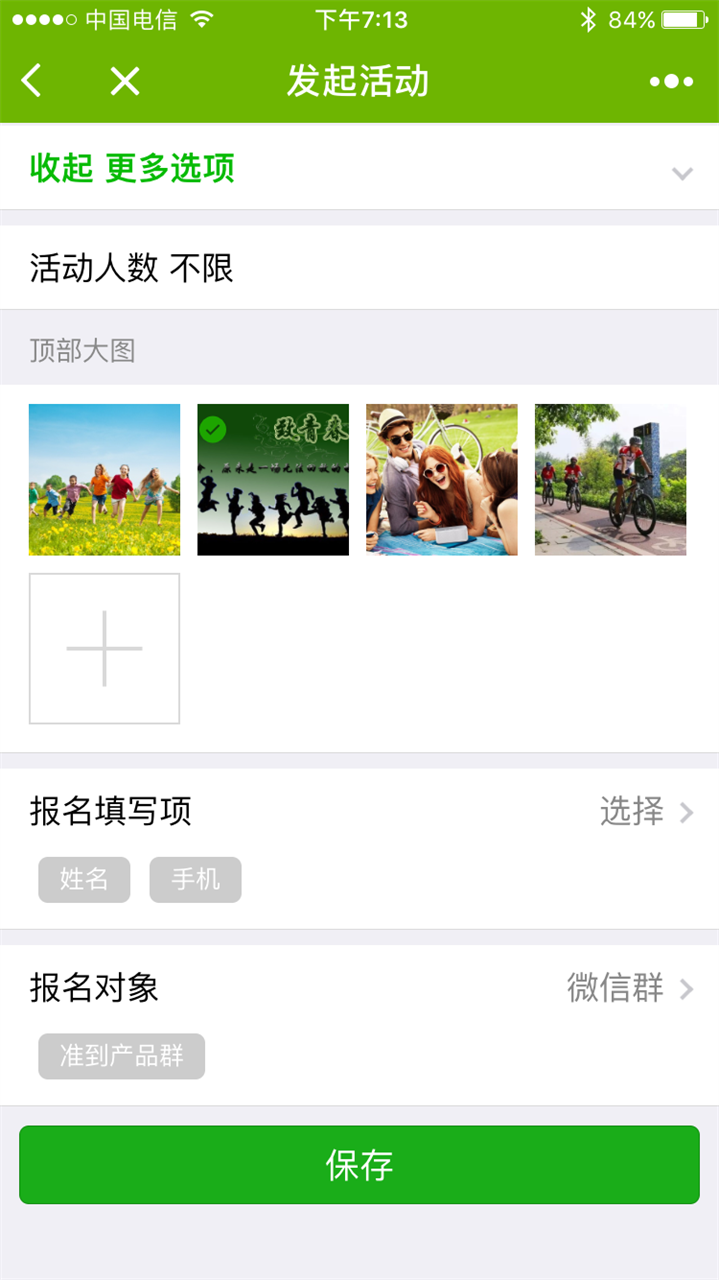Edit the 活动人数 不限 field
Image resolution: width=719 pixels, height=1280 pixels.
click(x=359, y=268)
